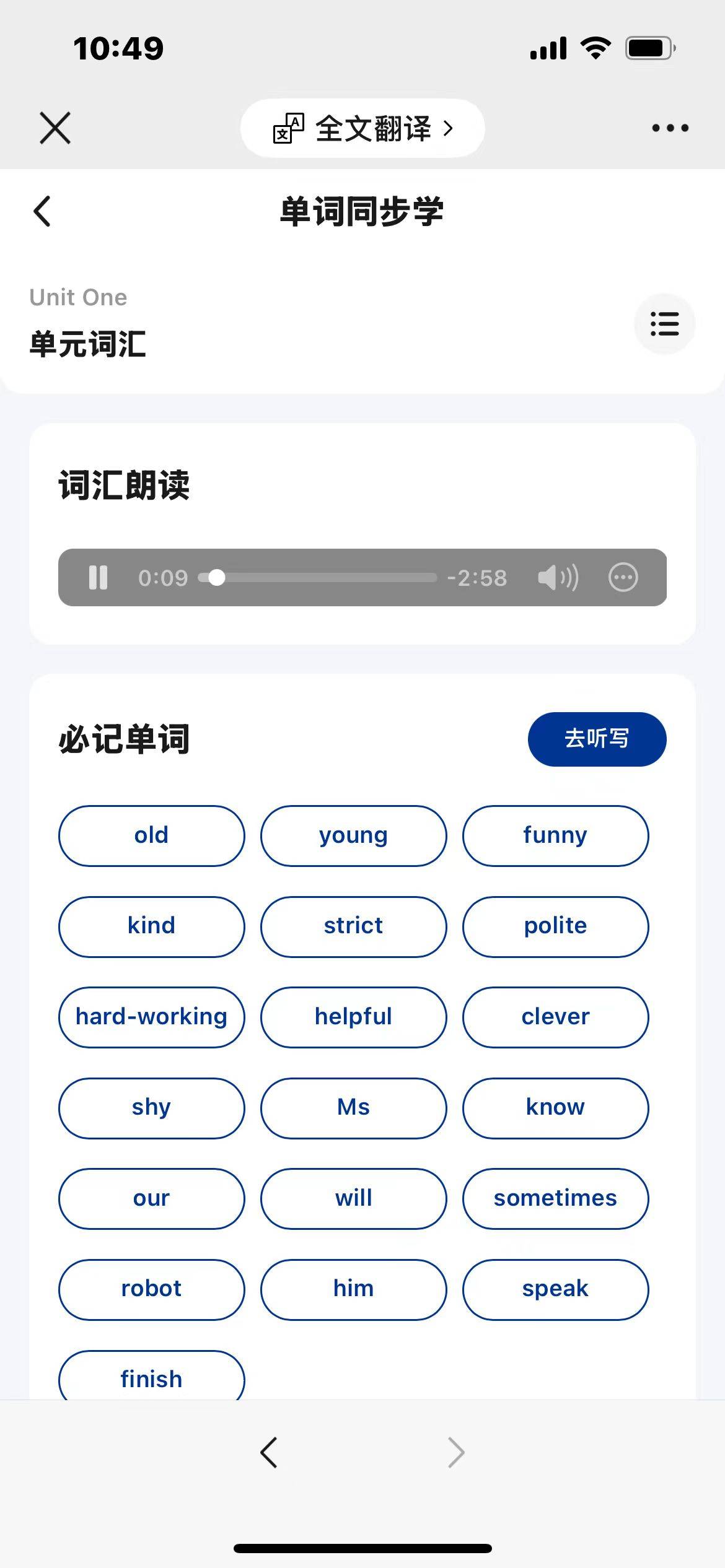
Task: View the word "robot"
Action: coord(152,1289)
